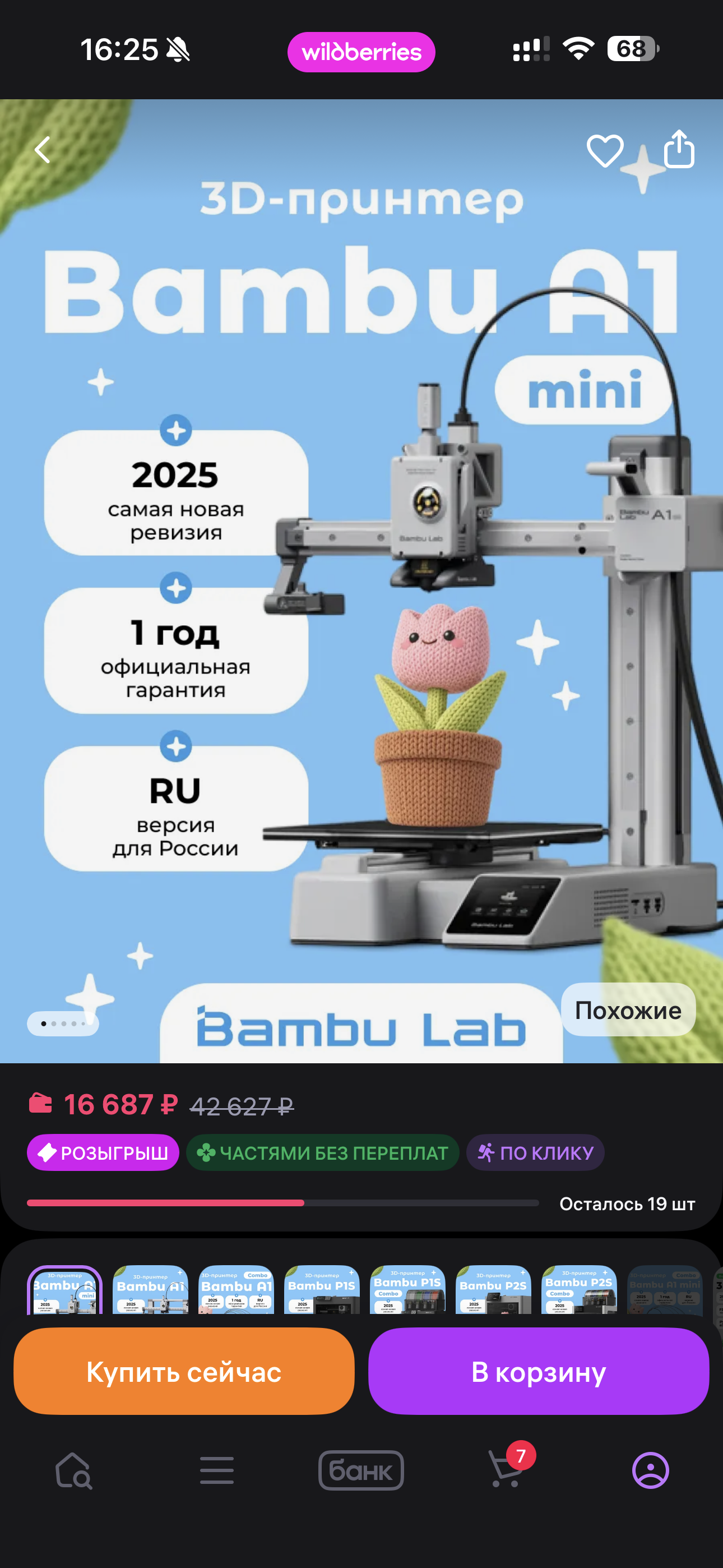Tap the По клику chip
The height and width of the screenshot is (1568, 723).
pos(535,1152)
